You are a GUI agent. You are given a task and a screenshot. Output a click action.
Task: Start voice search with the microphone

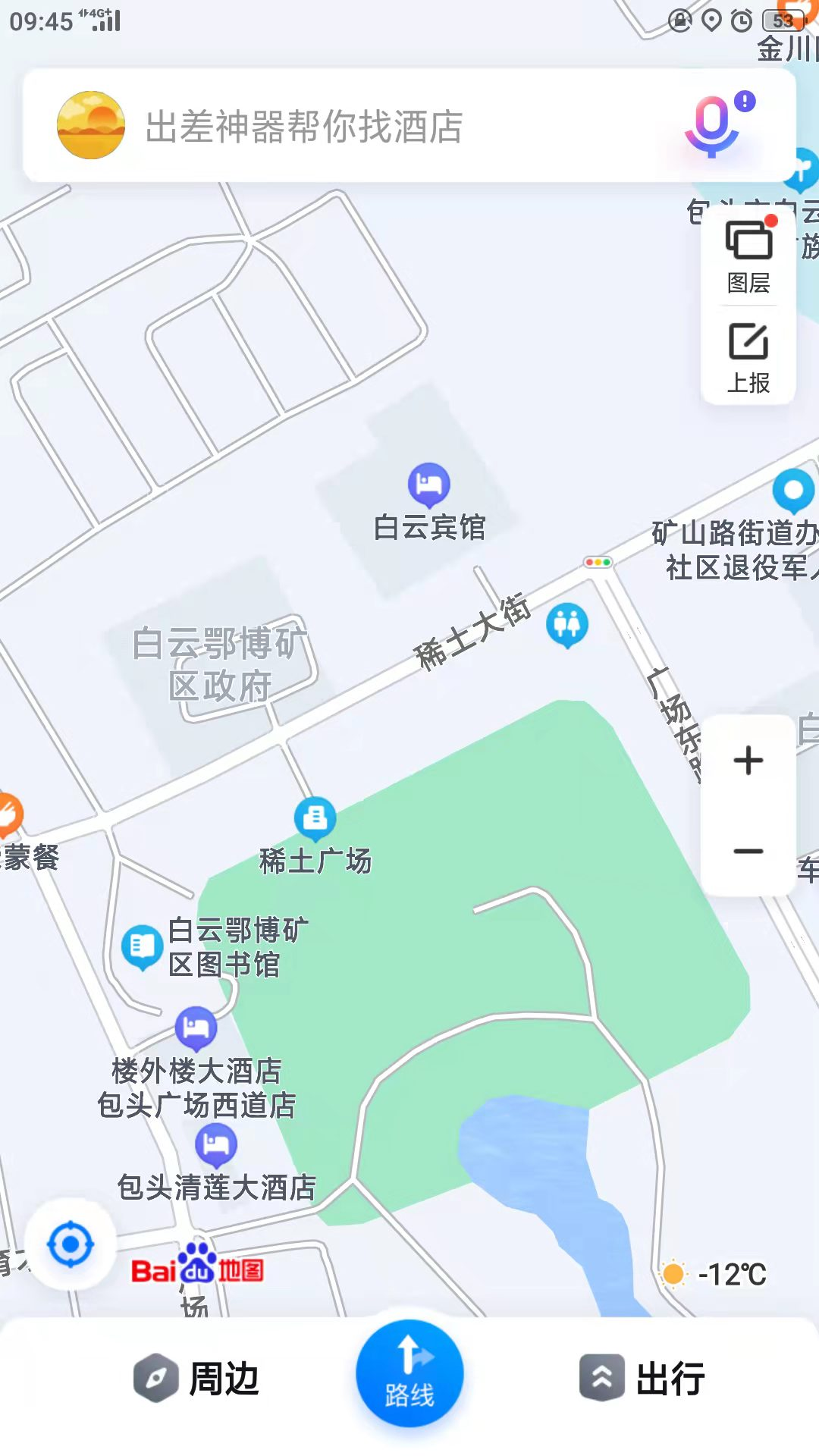(x=713, y=126)
